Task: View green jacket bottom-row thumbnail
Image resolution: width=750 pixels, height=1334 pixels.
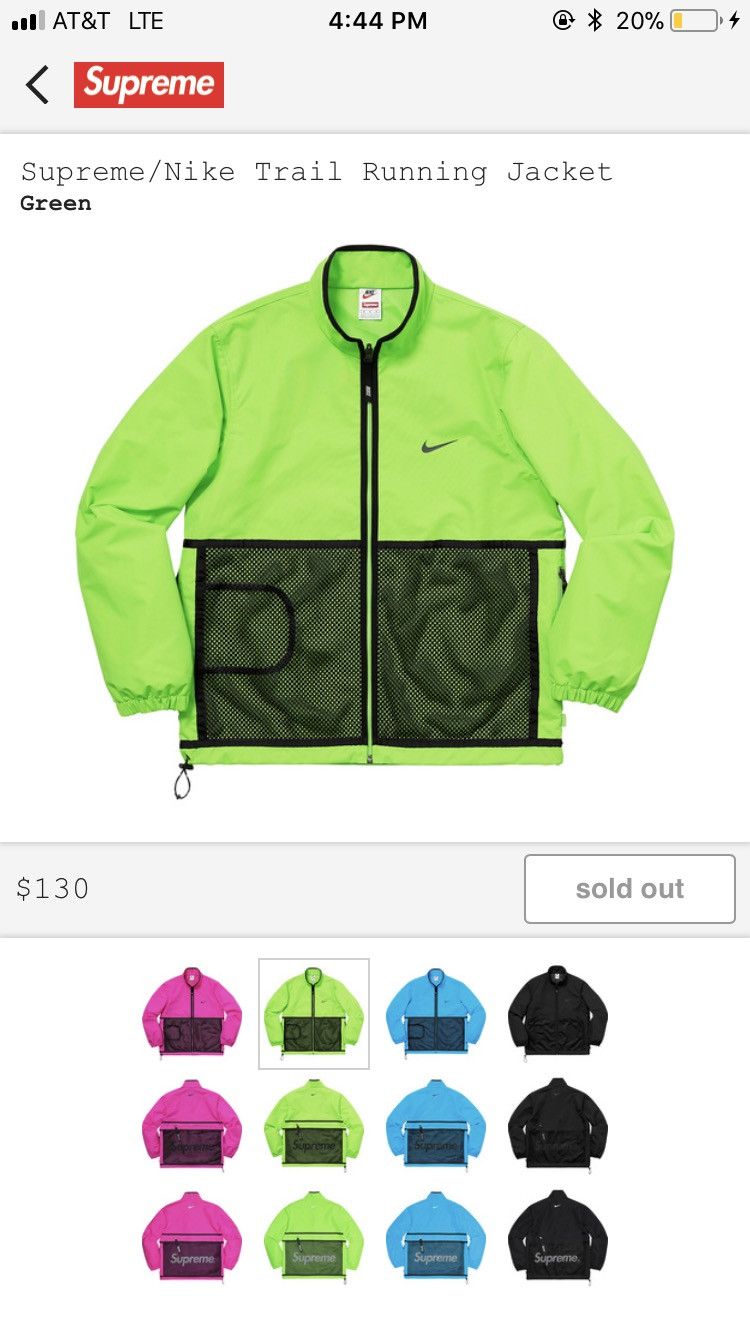Action: tap(314, 1237)
